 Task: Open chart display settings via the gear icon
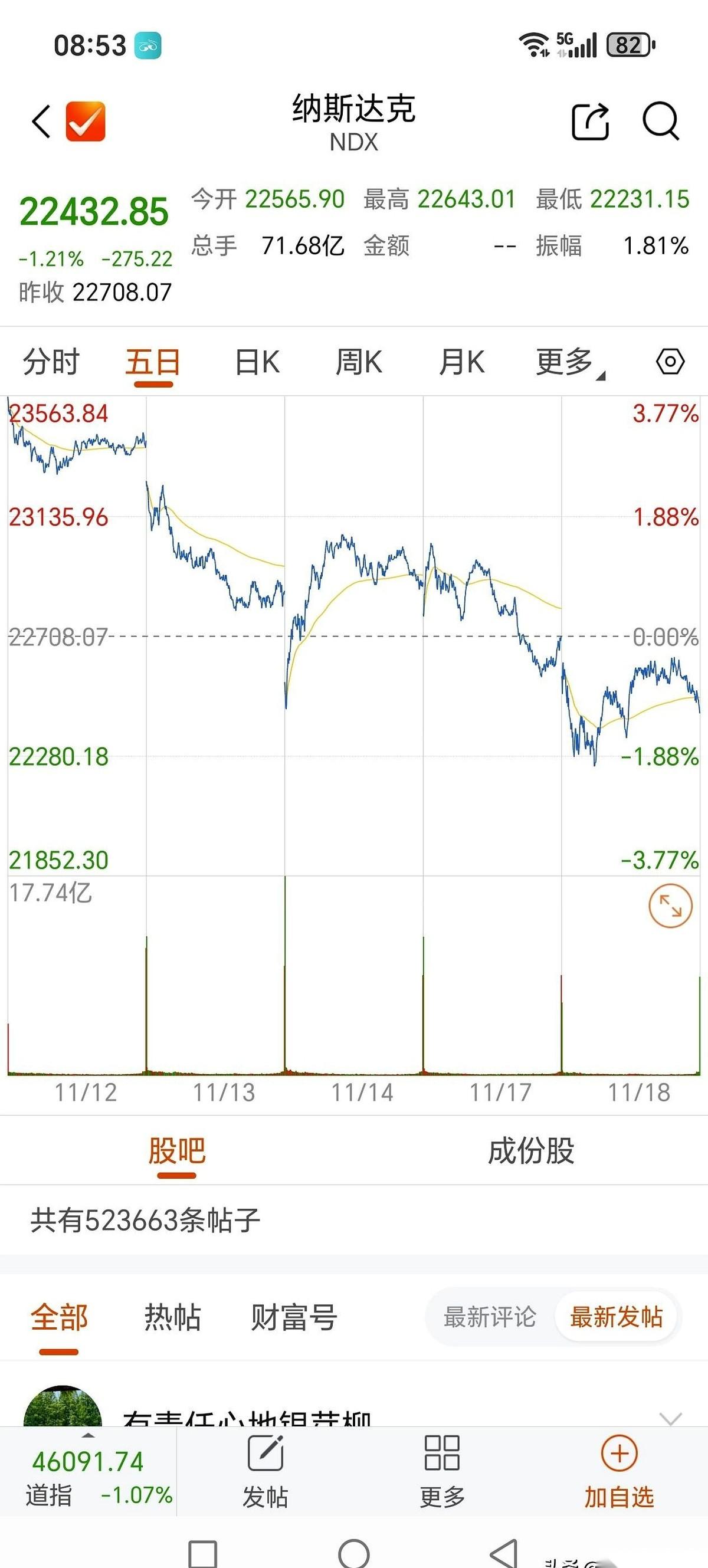(x=670, y=362)
